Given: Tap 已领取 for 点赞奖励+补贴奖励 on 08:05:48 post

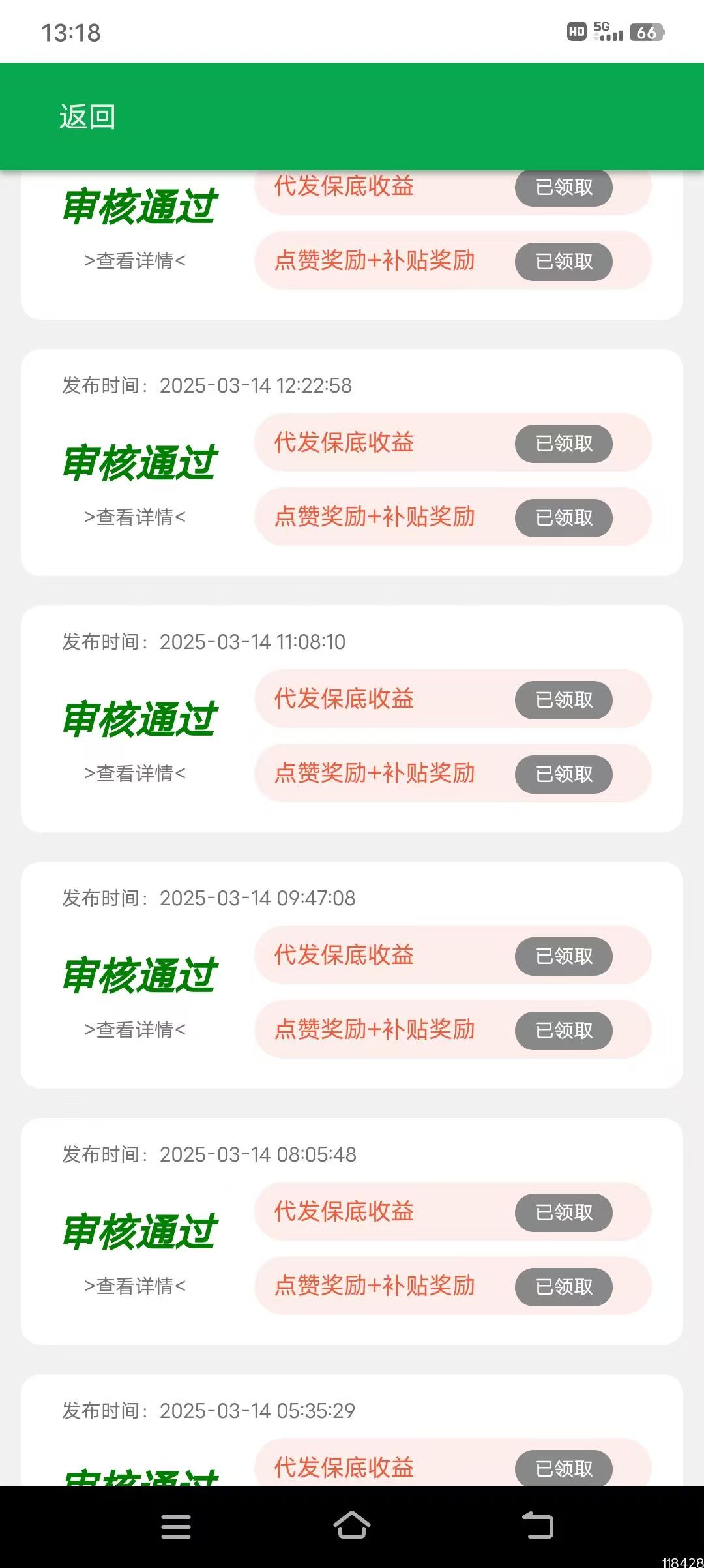Looking at the screenshot, I should [x=564, y=1287].
